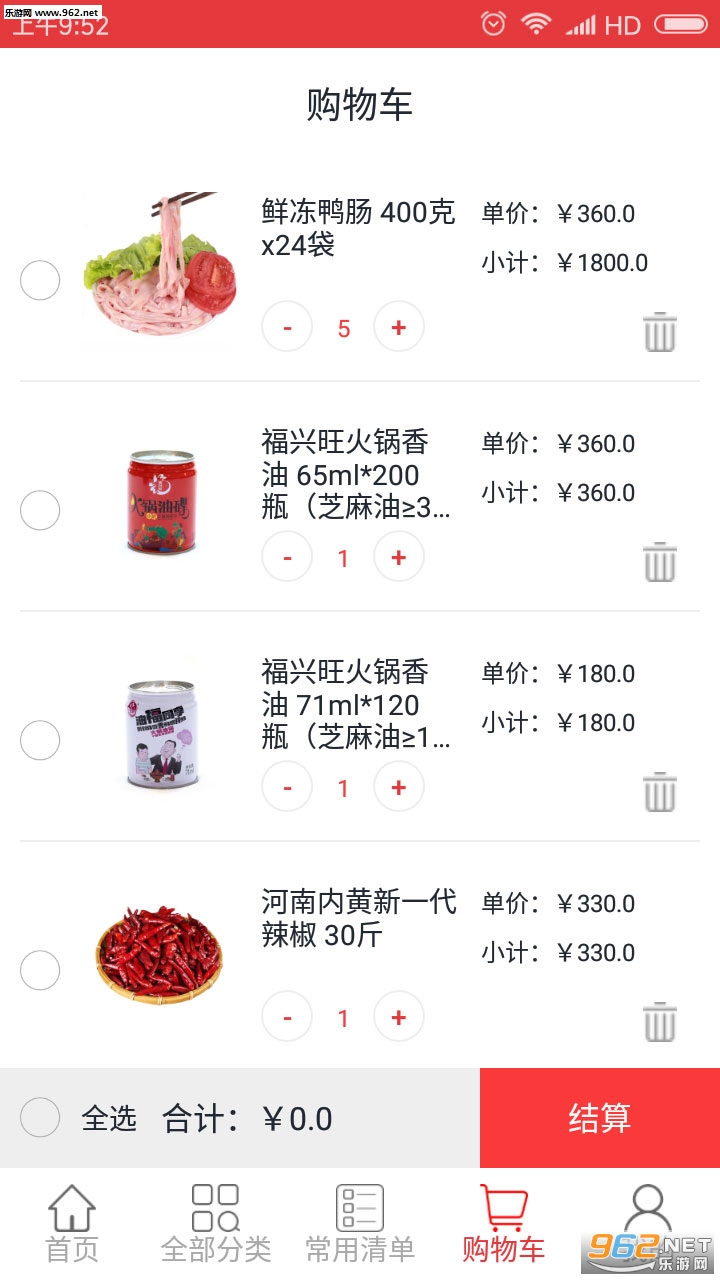Screen dimensions: 720x1280
Task: Select the 河南内黄新一代辣椒 item checkbox
Action: 40,970
